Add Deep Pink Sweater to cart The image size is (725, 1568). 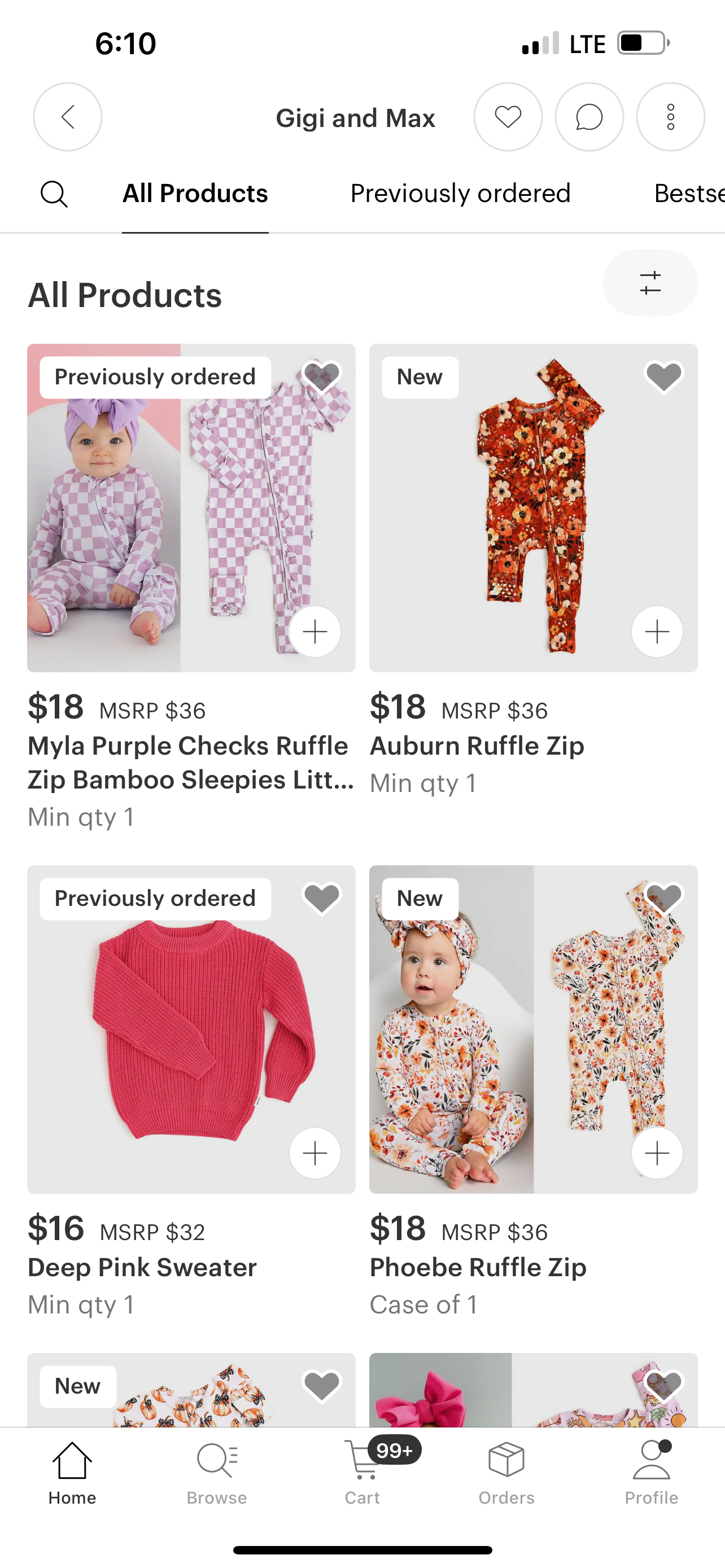pyautogui.click(x=315, y=1153)
